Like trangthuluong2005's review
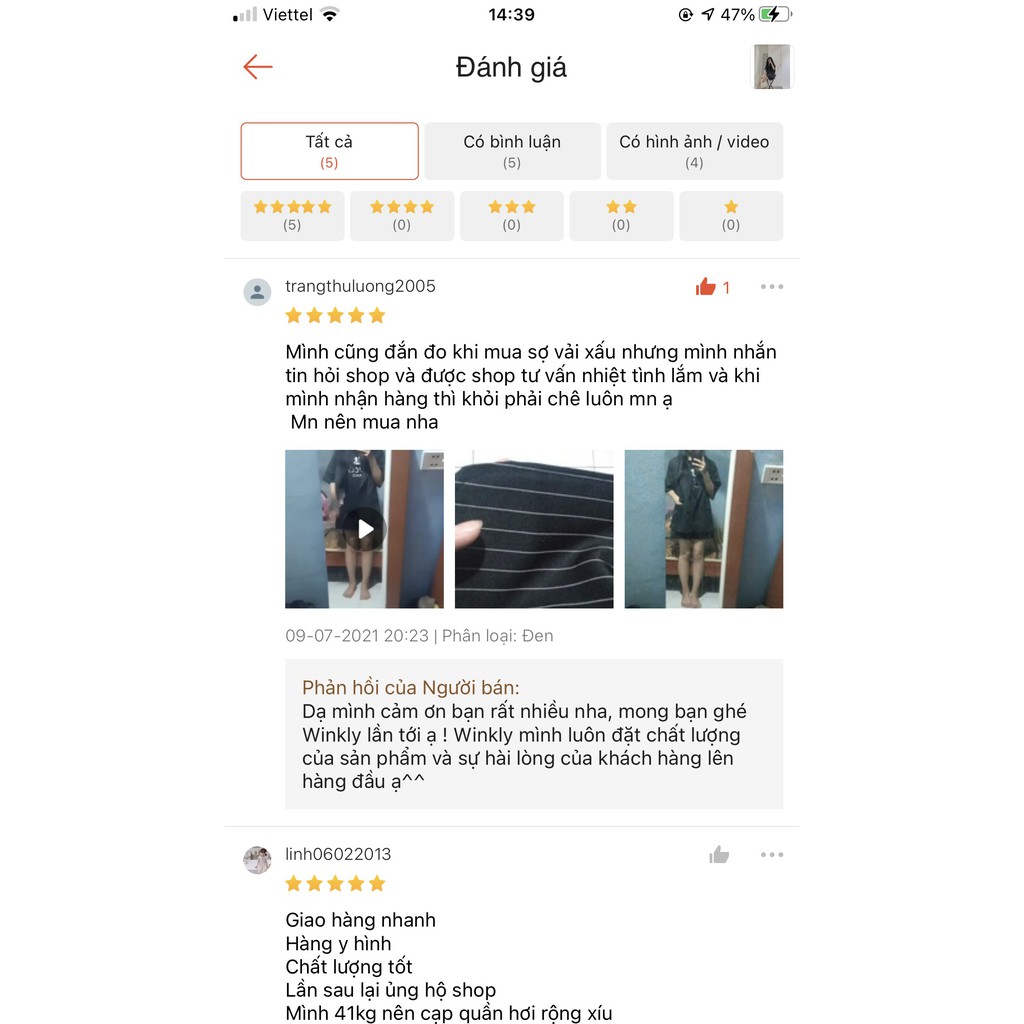The image size is (1024, 1024). tap(707, 287)
